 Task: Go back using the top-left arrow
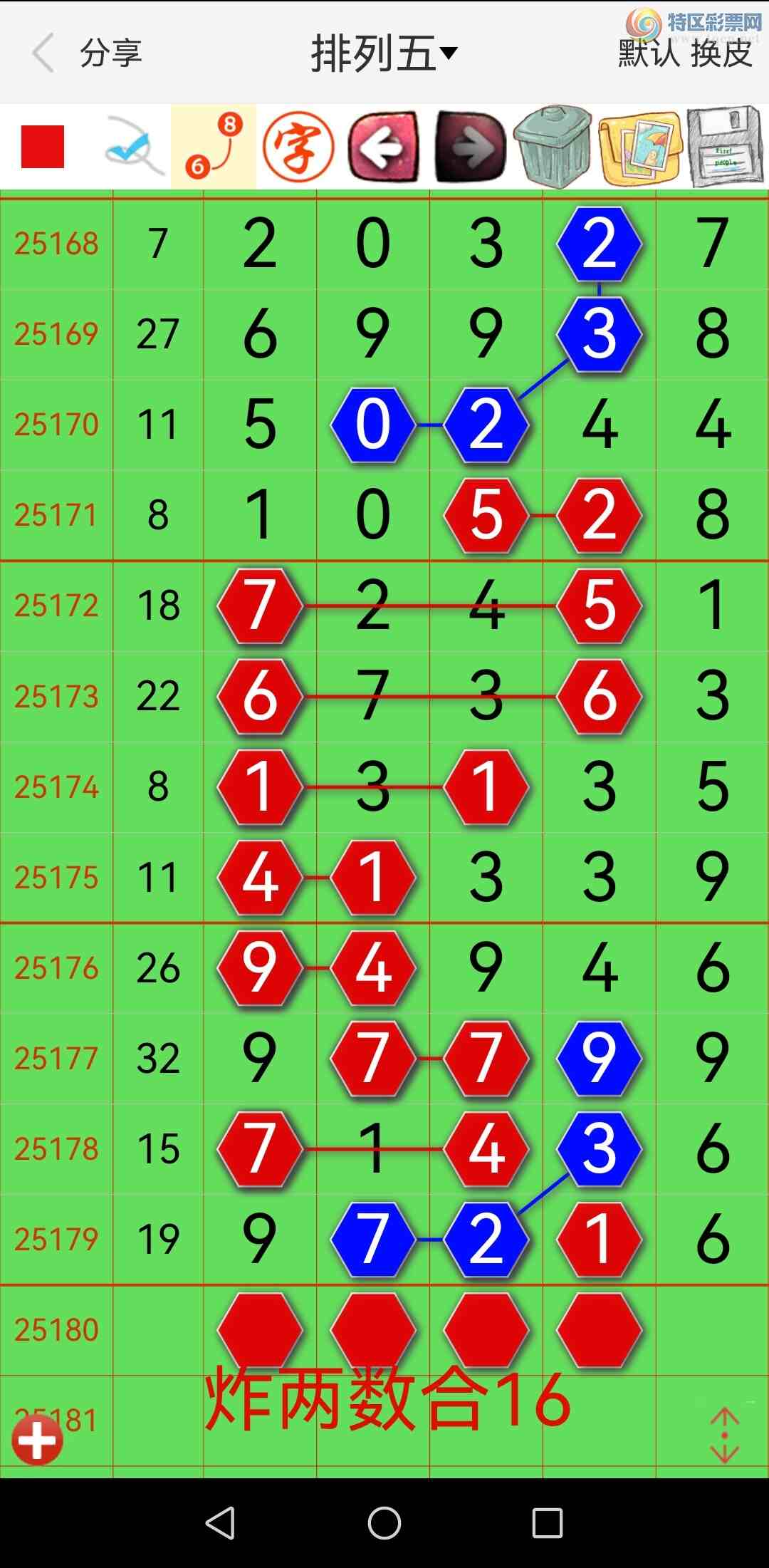[43, 53]
